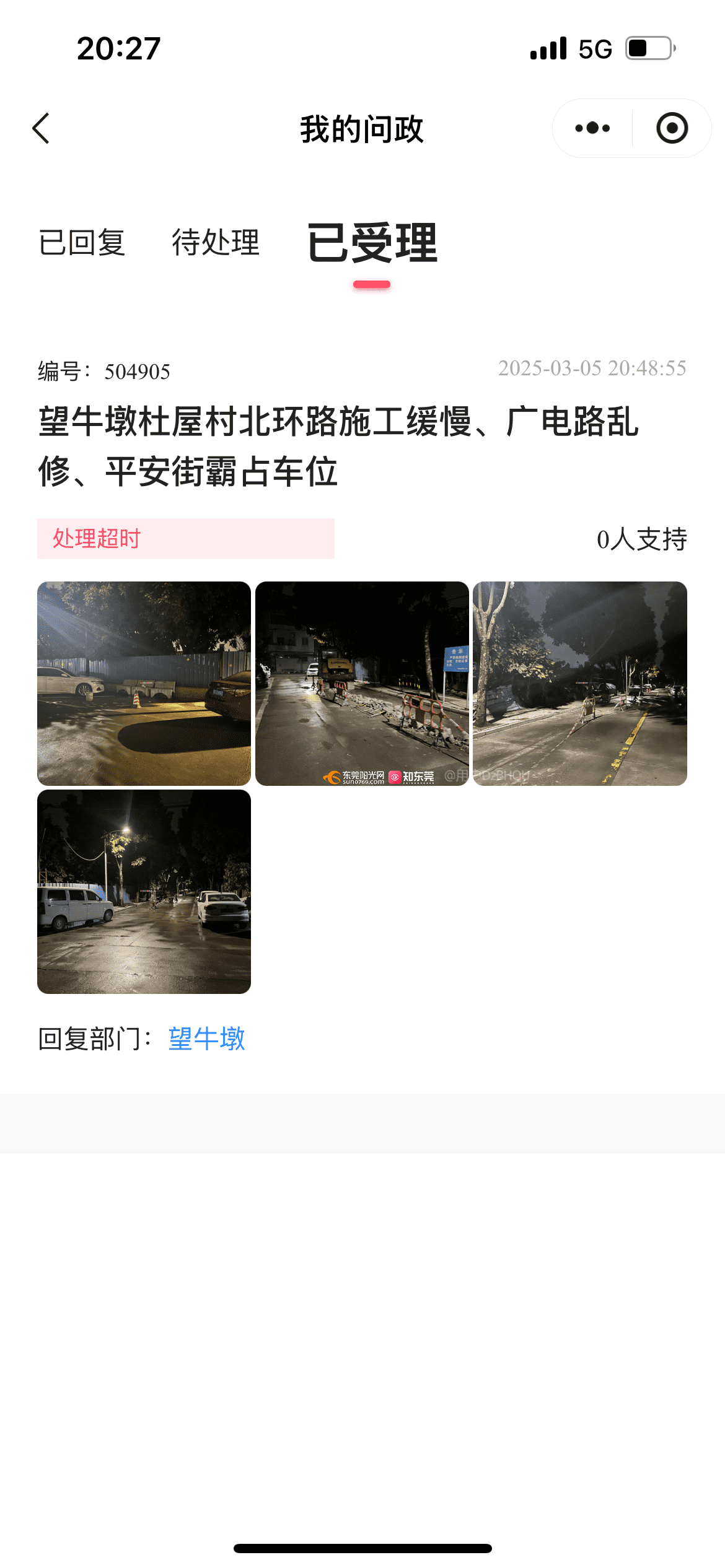Image resolution: width=725 pixels, height=1568 pixels.
Task: View the first photo with parked cars and fence
Action: pyautogui.click(x=144, y=684)
